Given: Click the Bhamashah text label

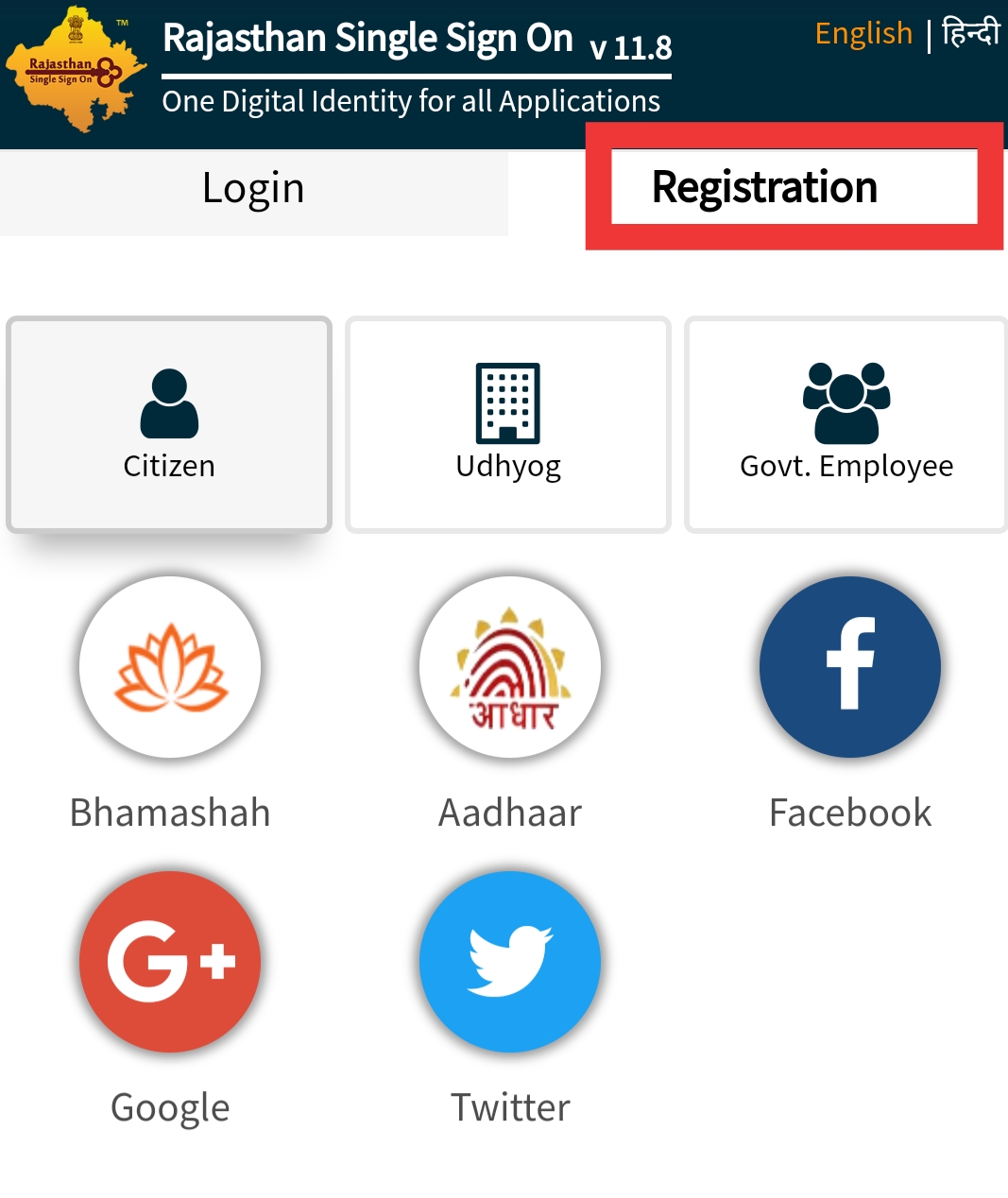Looking at the screenshot, I should click(169, 813).
